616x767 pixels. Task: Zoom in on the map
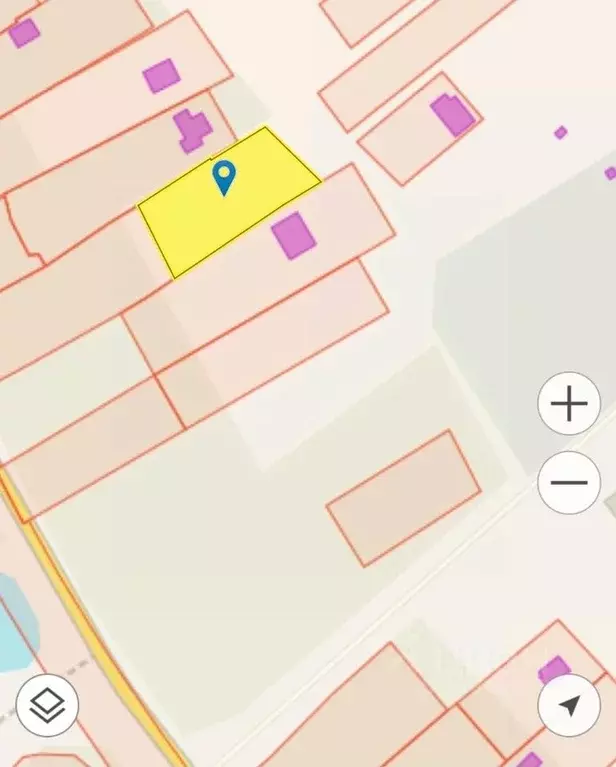[569, 405]
